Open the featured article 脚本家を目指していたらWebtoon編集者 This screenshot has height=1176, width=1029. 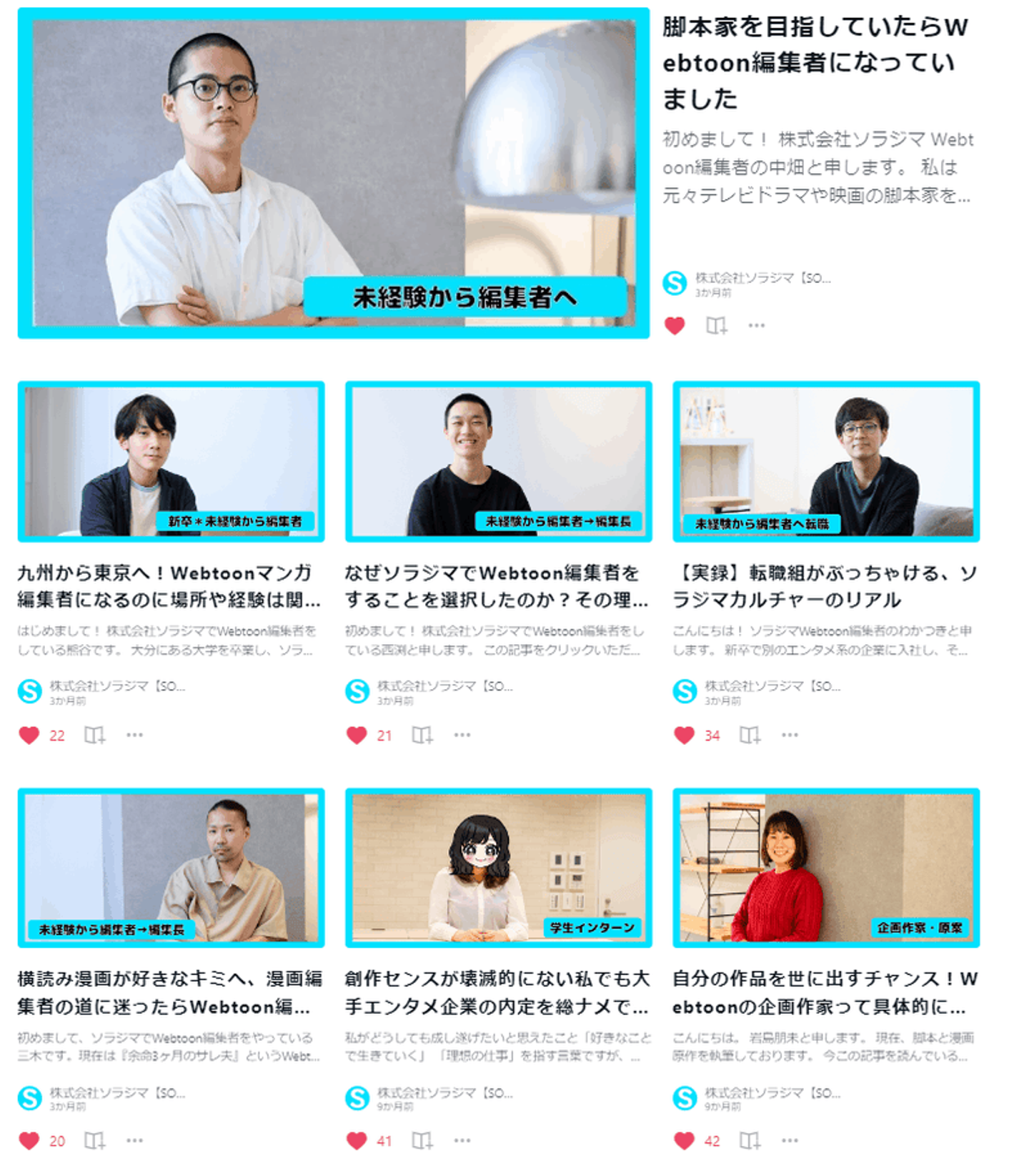815,63
